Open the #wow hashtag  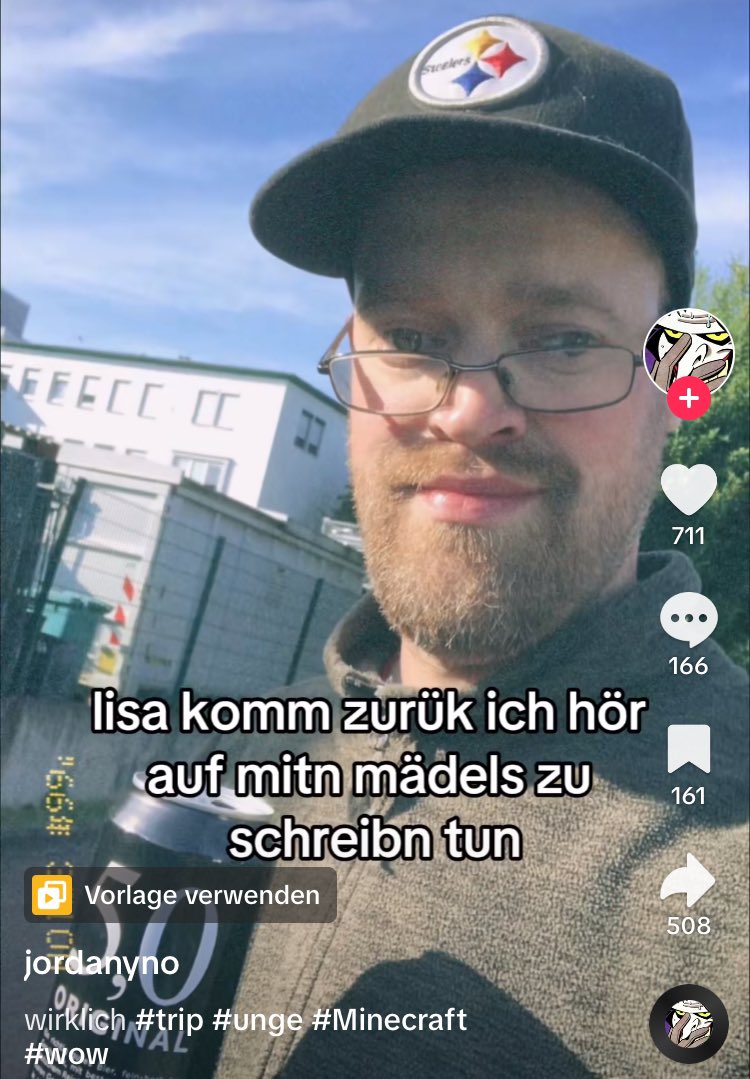(x=66, y=1053)
